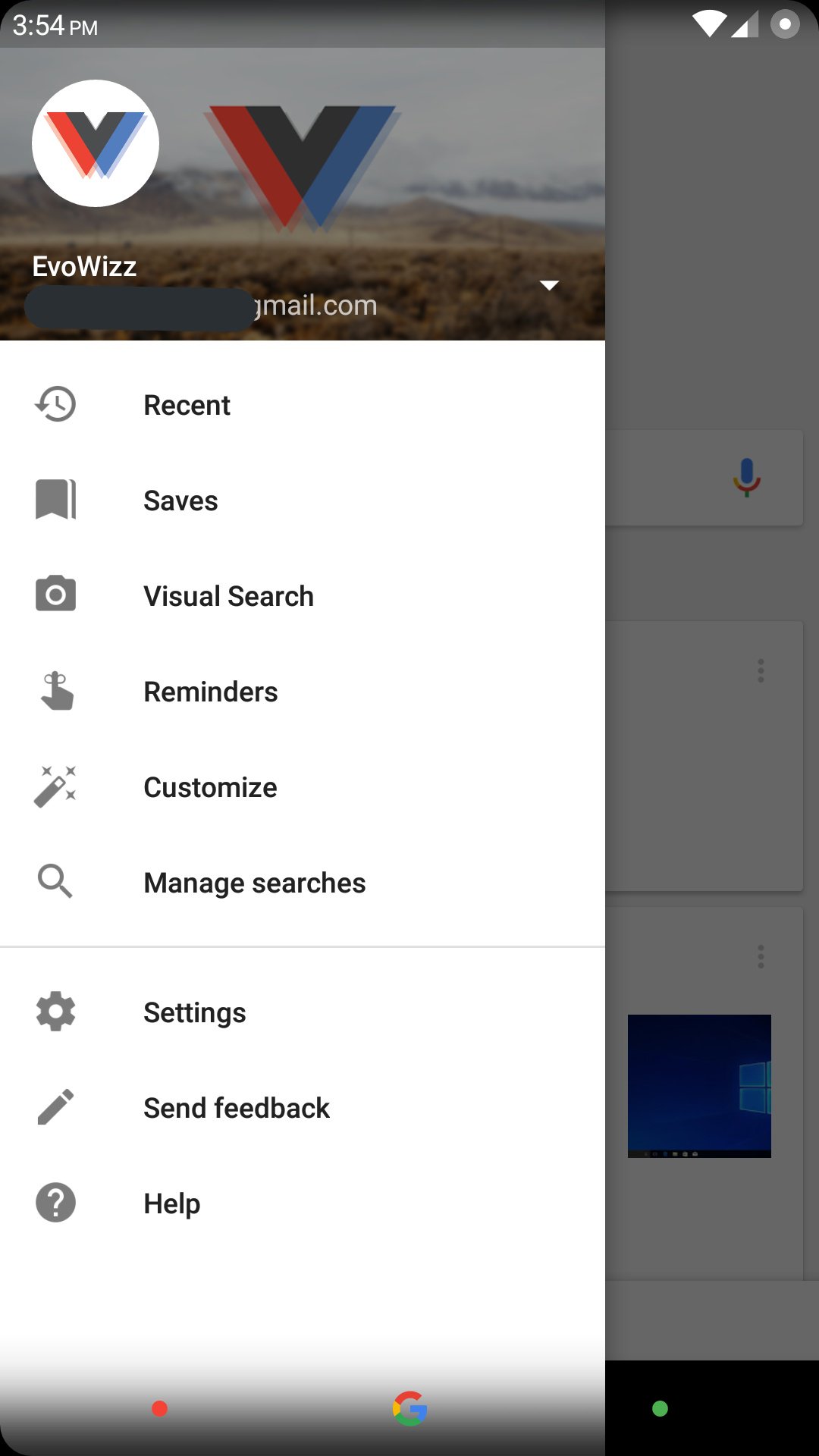This screenshot has width=819, height=1456.
Task: Open the lower card's three-dot menu
Action: (761, 956)
